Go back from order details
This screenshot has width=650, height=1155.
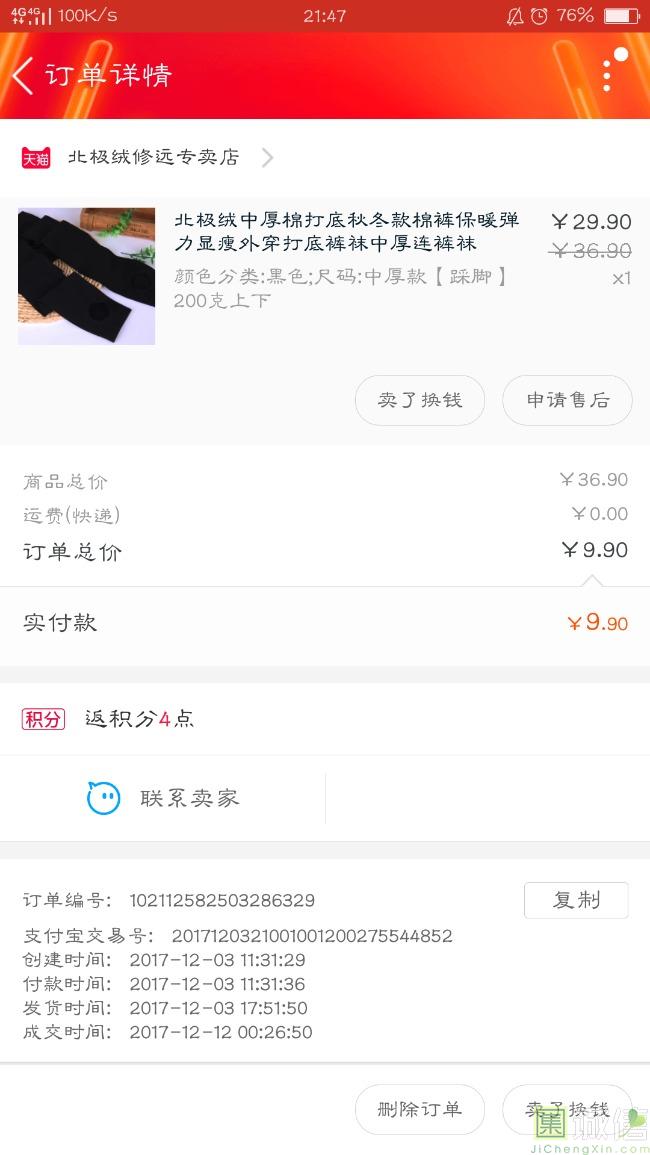(x=23, y=76)
